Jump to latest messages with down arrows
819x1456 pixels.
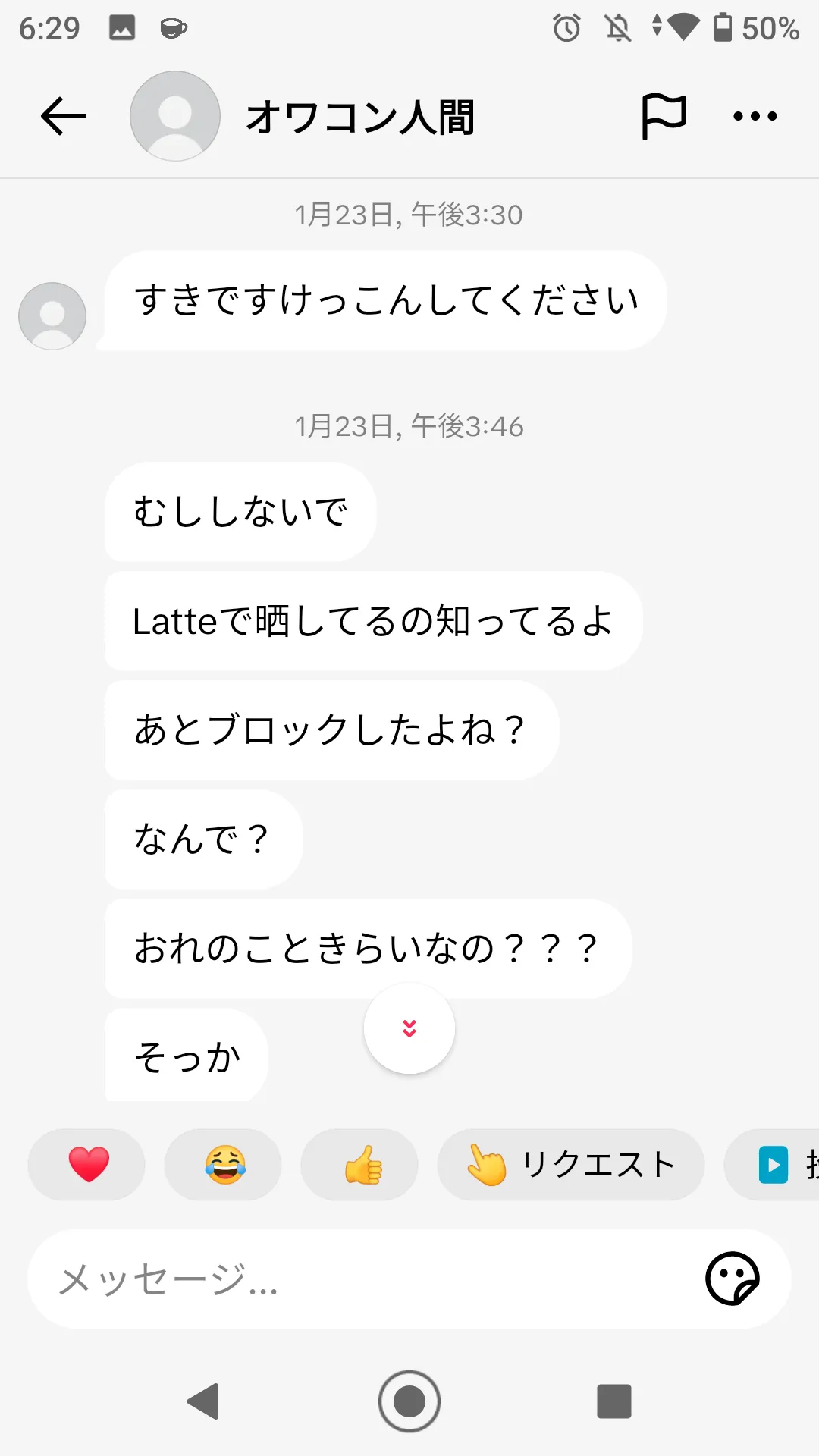tap(409, 1028)
